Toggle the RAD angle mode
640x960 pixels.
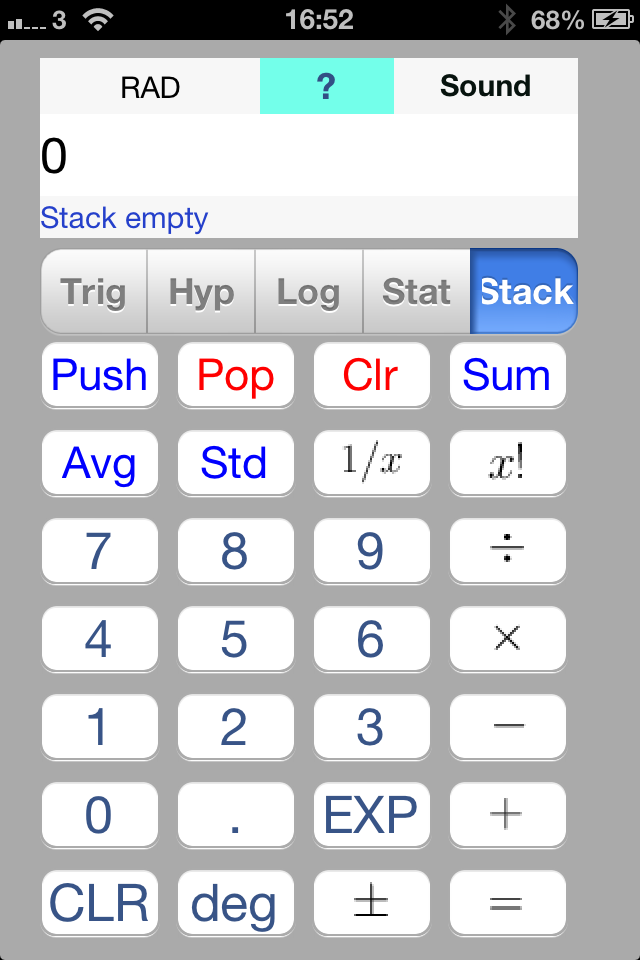[x=150, y=87]
